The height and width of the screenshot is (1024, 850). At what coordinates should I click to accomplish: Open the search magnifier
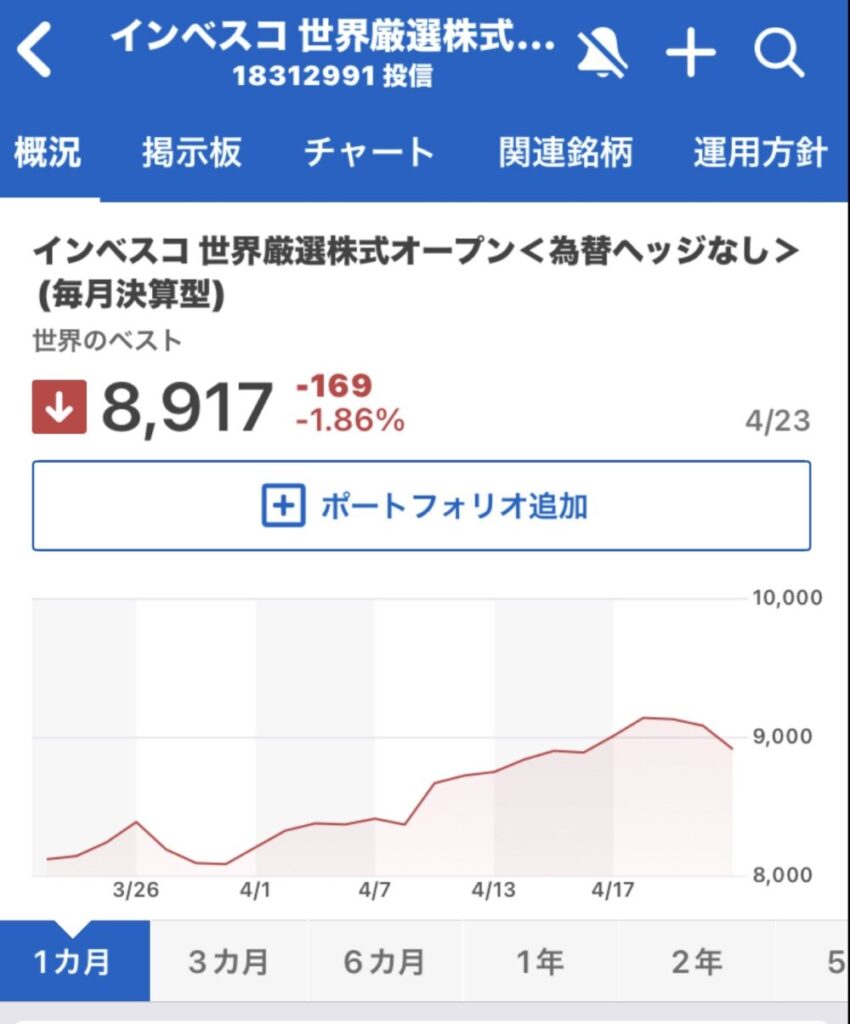click(779, 52)
